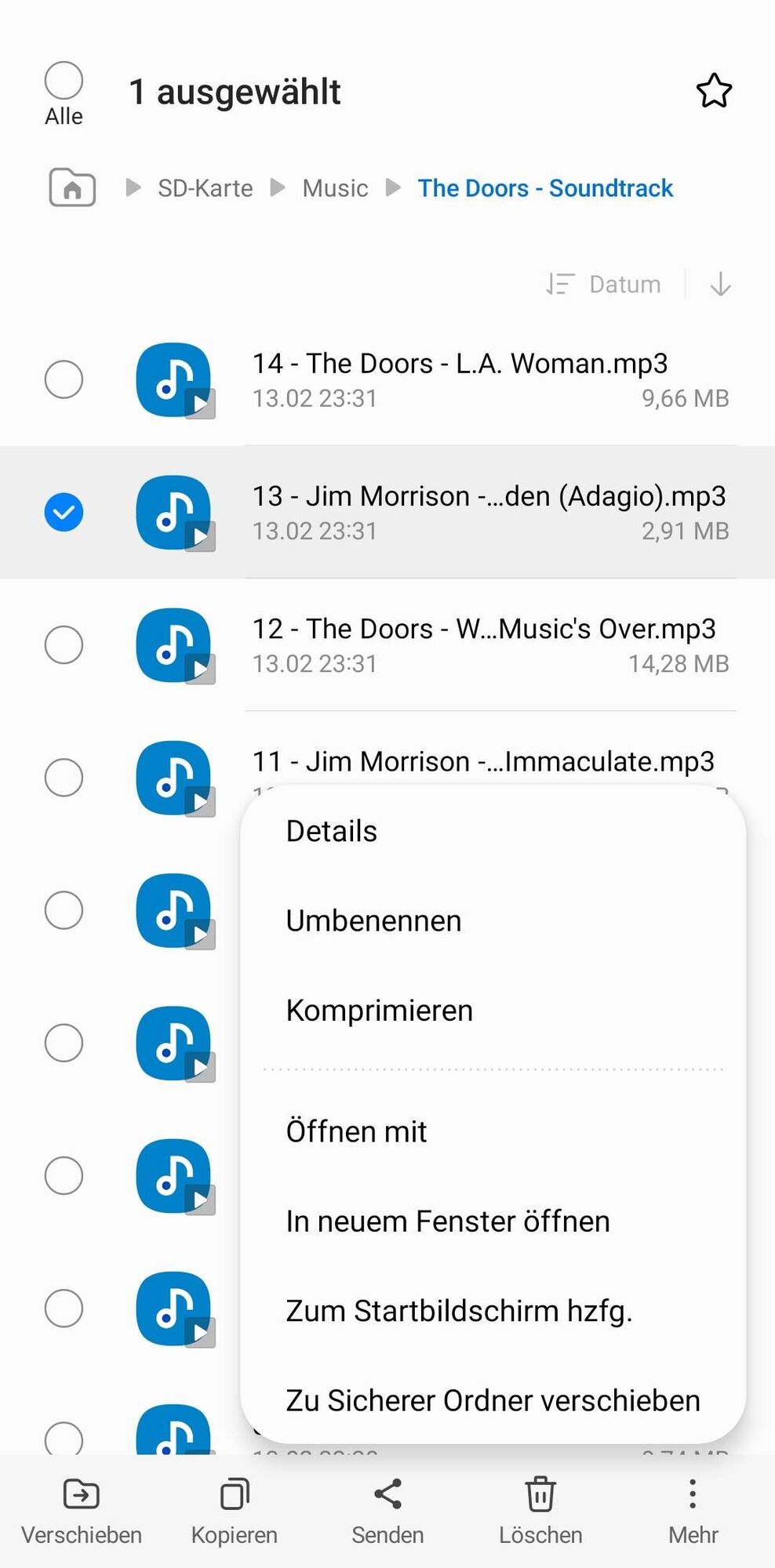Open in a new window via In neuem Fenster öffnen

coord(448,1221)
